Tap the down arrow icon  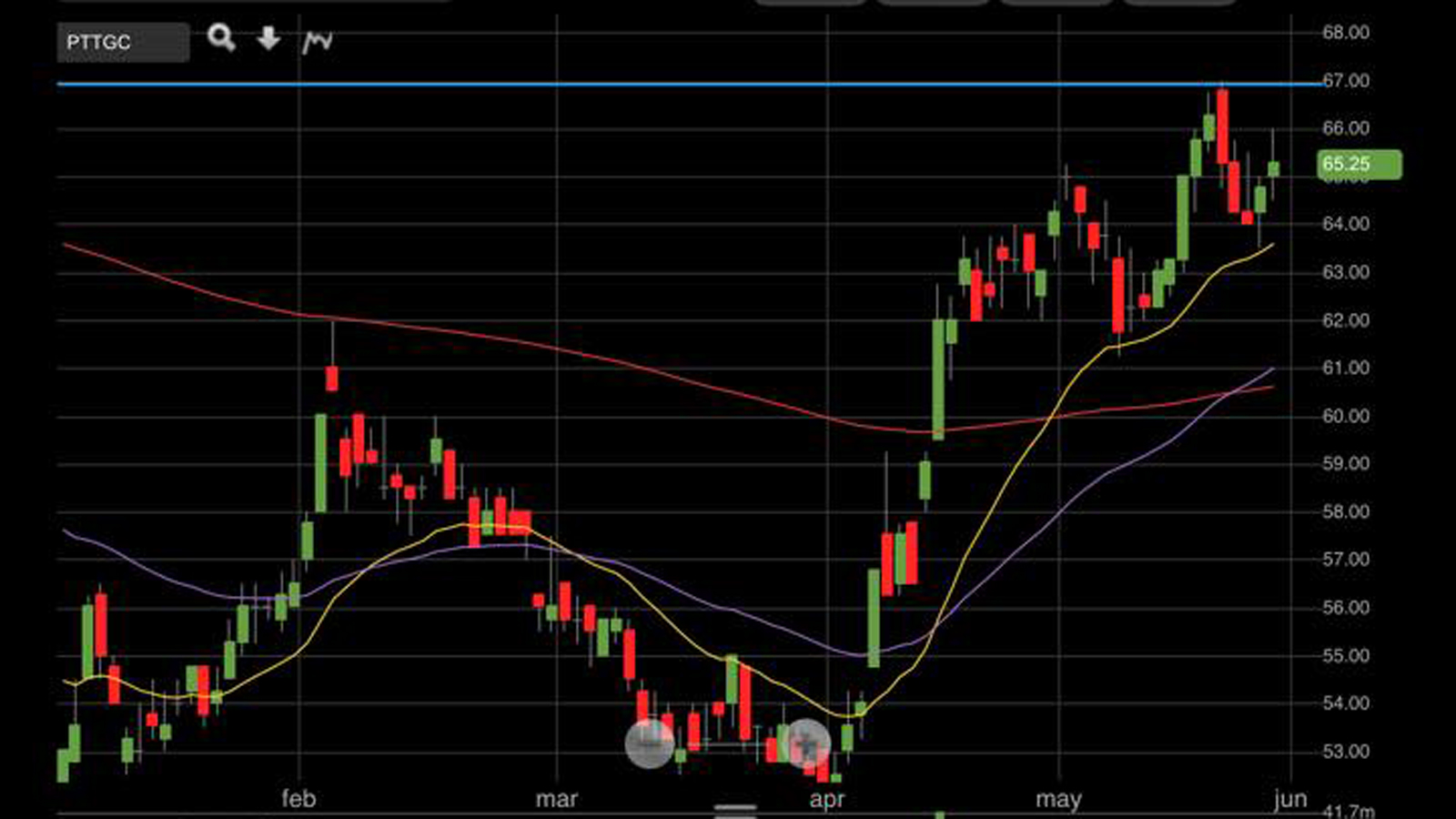pos(268,38)
